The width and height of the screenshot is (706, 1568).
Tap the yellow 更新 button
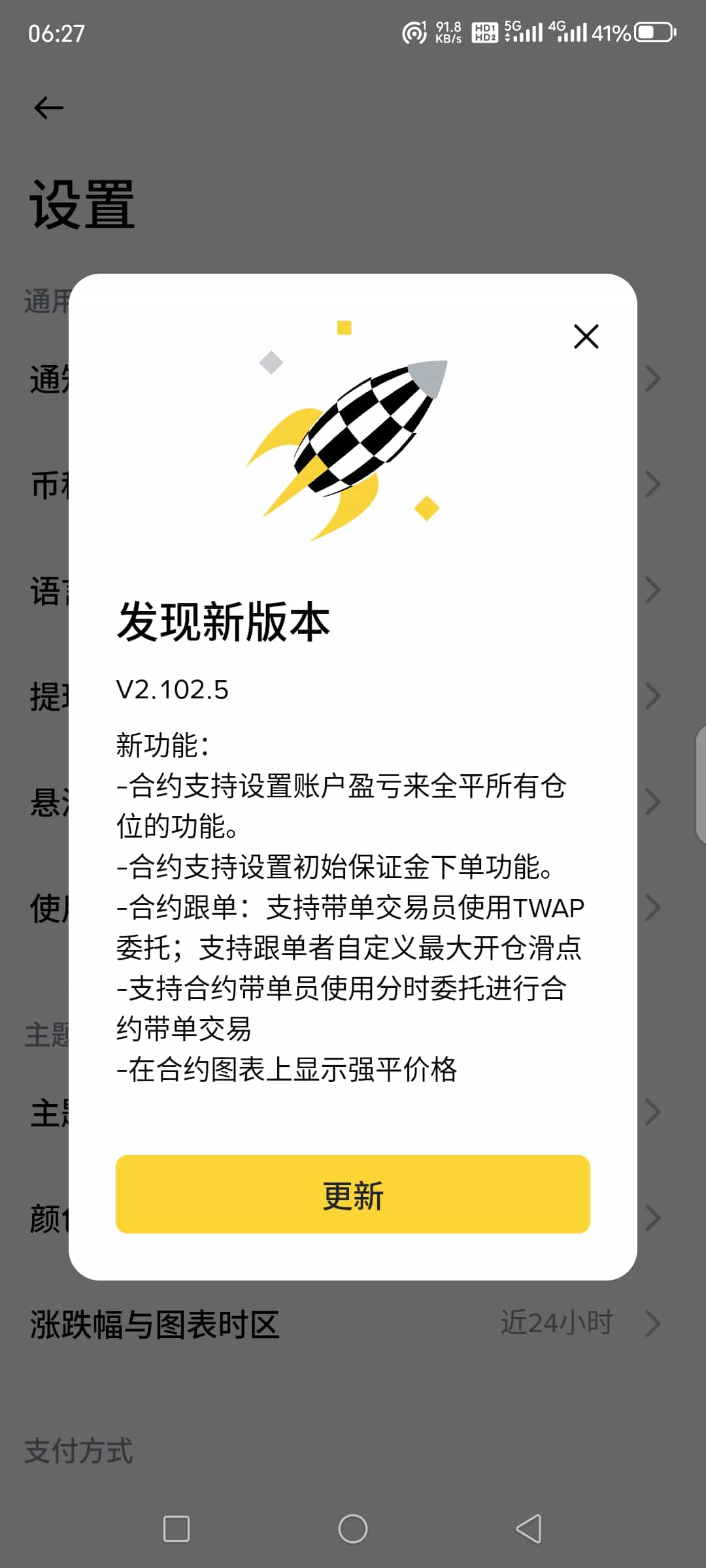353,1196
